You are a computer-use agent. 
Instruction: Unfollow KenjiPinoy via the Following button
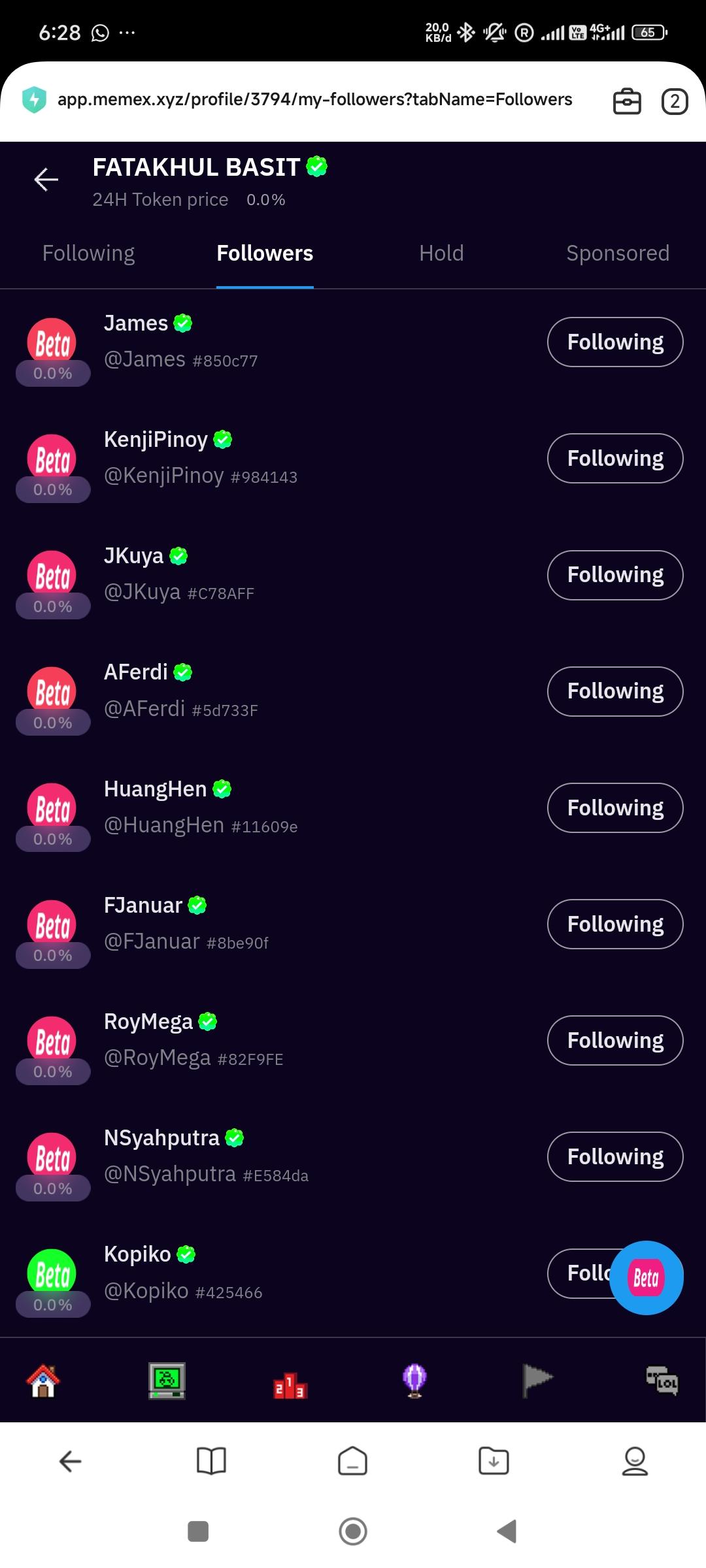(x=614, y=459)
